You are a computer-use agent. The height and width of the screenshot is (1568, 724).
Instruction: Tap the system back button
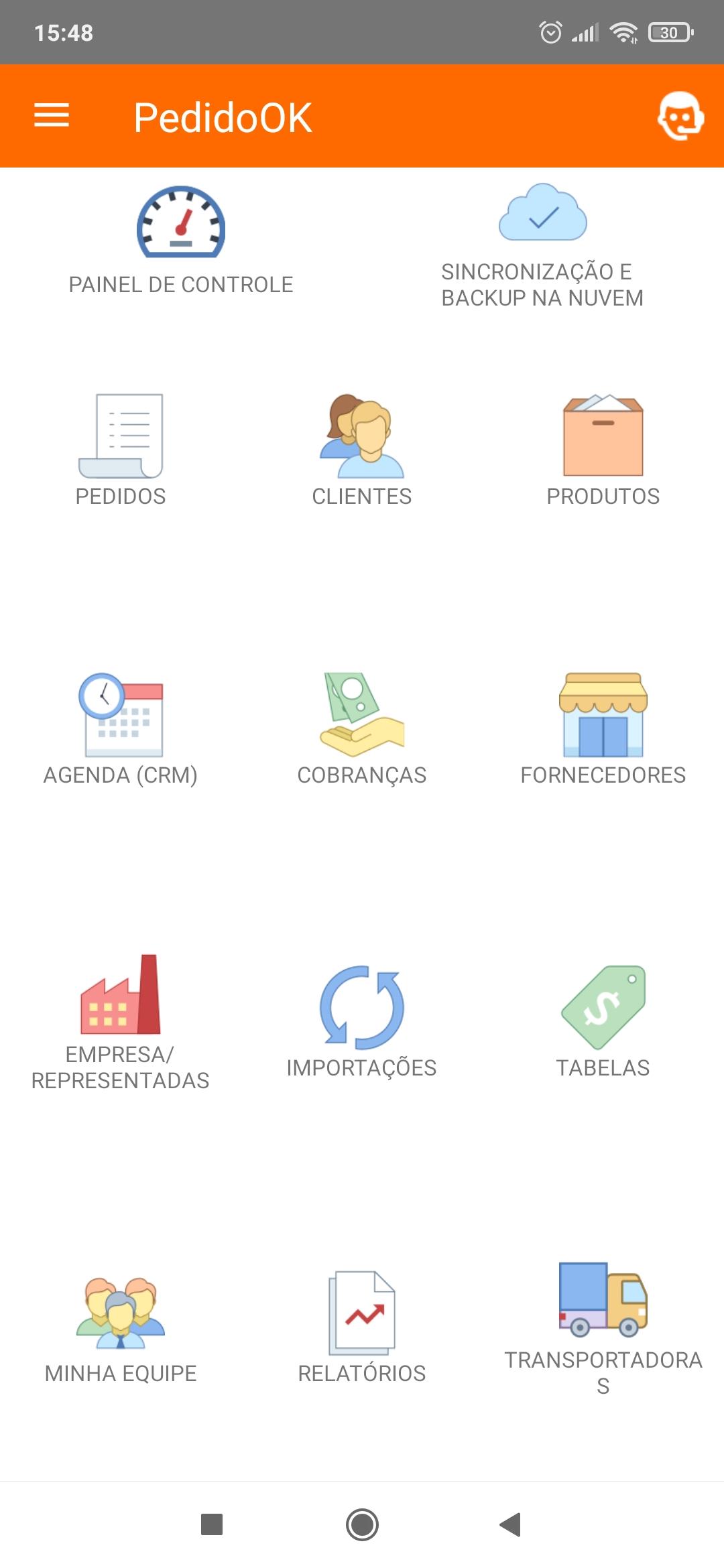click(511, 1524)
